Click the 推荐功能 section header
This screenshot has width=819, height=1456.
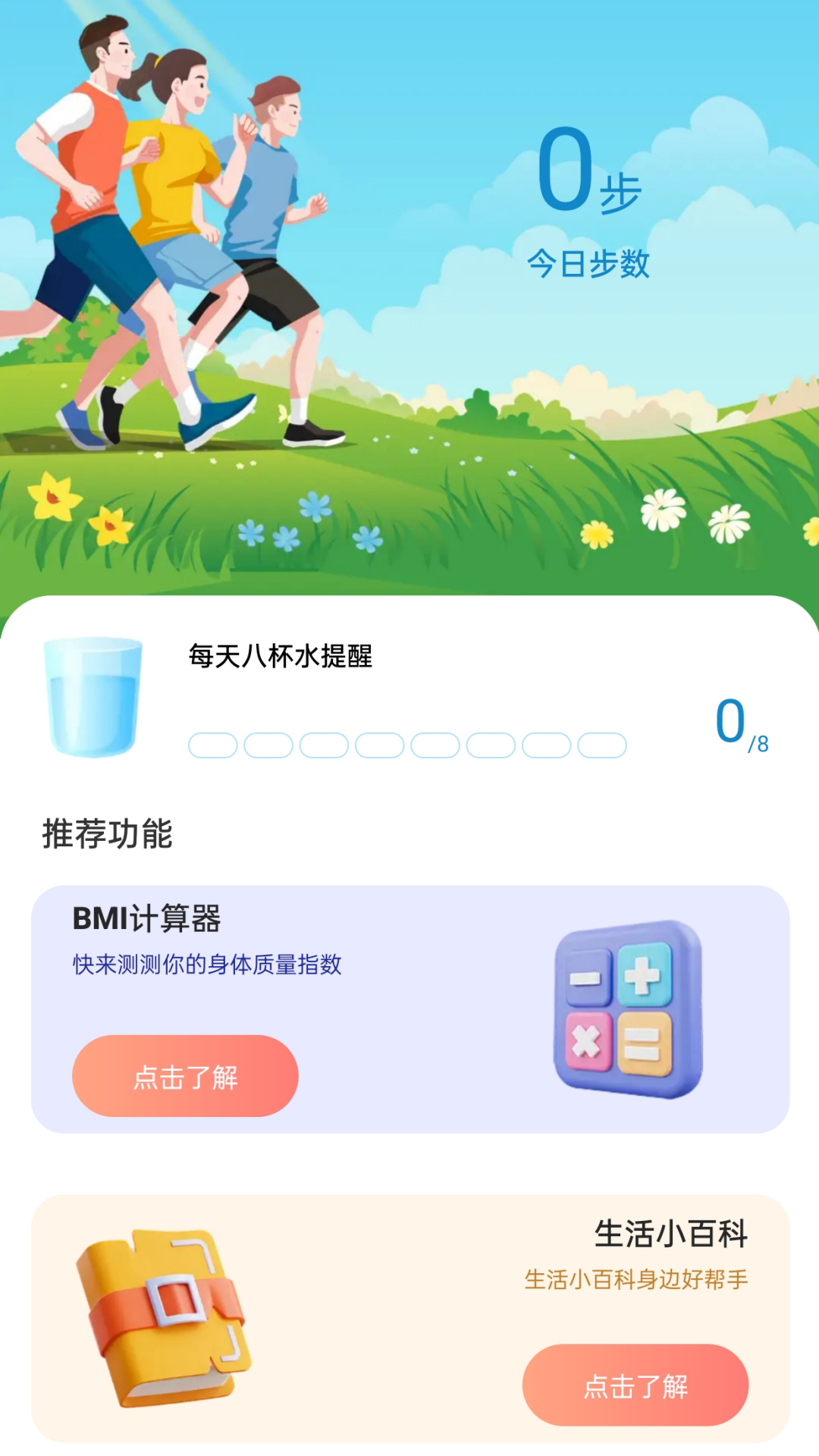click(108, 833)
